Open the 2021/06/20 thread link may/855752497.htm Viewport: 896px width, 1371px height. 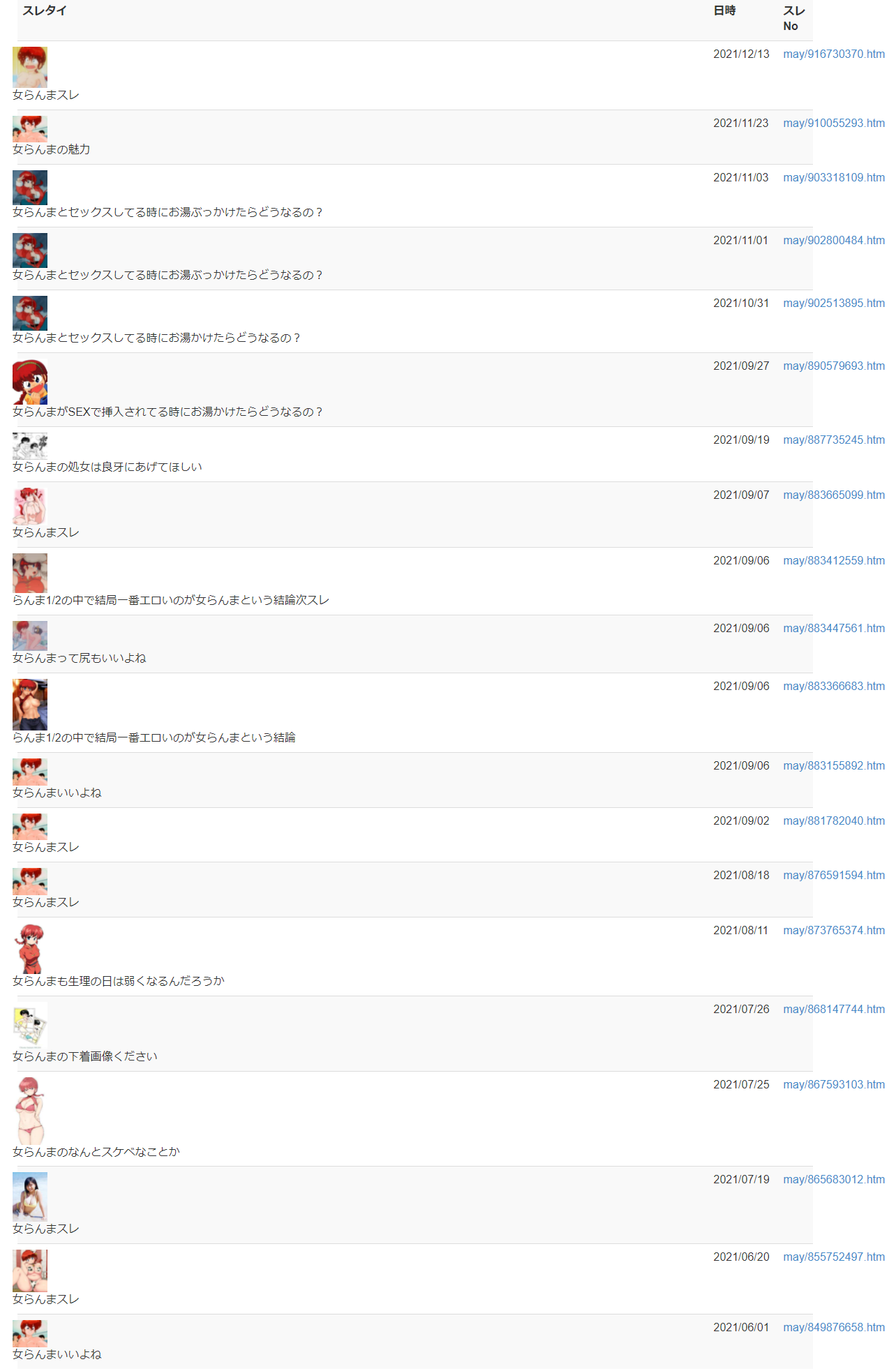pyautogui.click(x=833, y=1257)
